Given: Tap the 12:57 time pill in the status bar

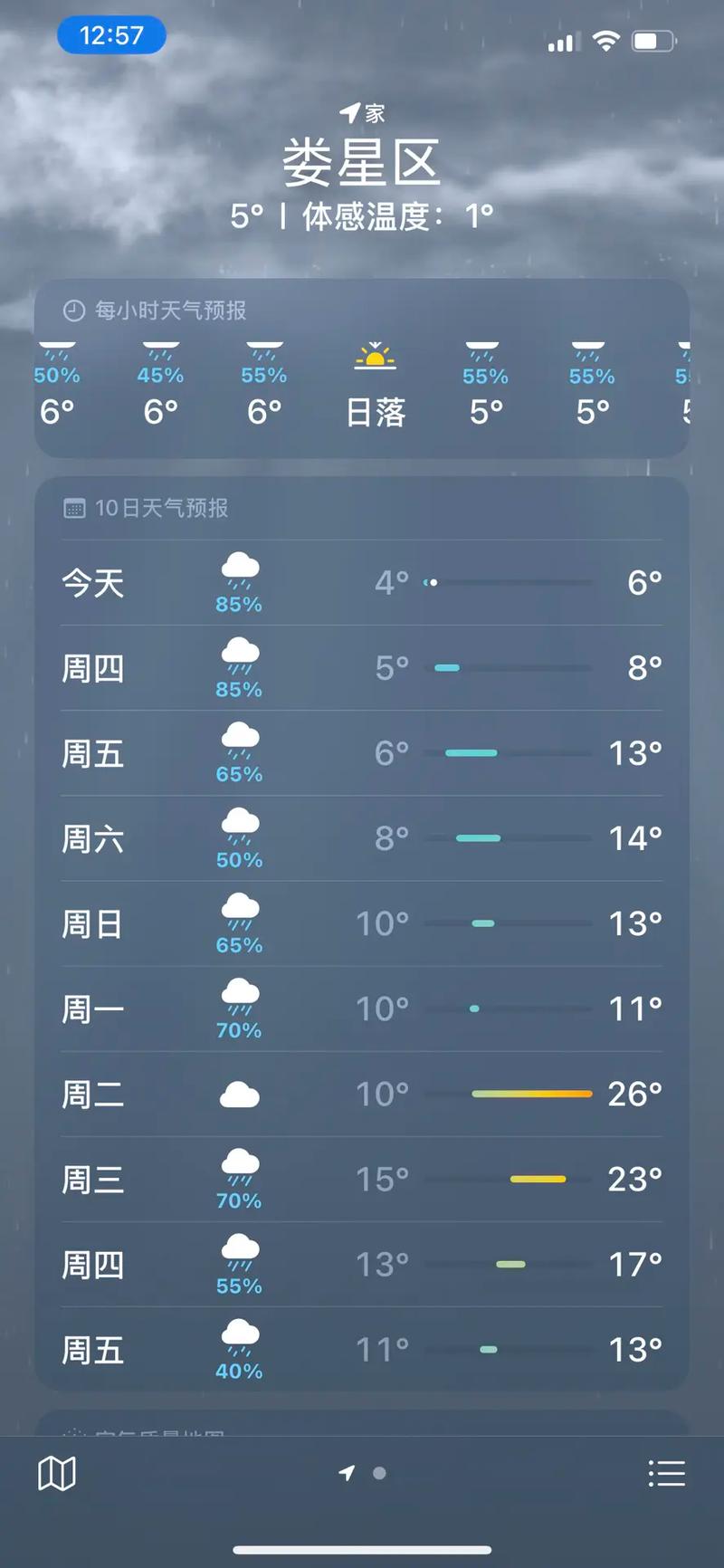Looking at the screenshot, I should [111, 34].
